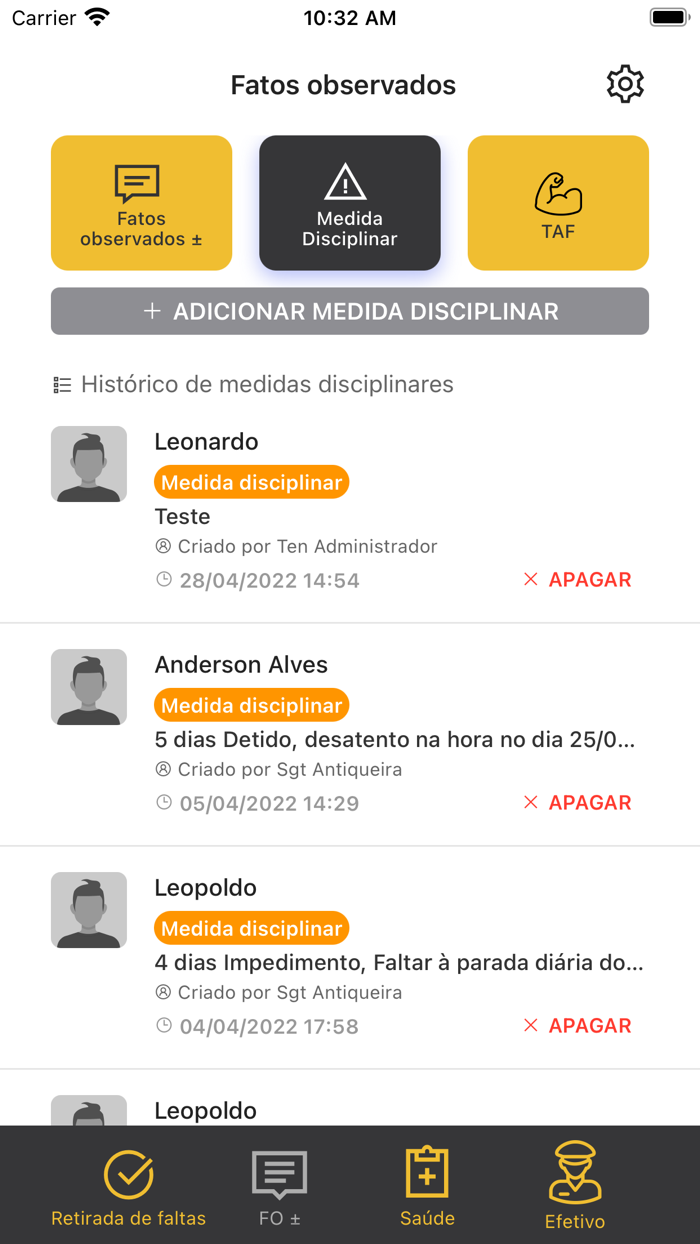The height and width of the screenshot is (1244, 700).
Task: Go to Retirada de faltas tab
Action: click(129, 1189)
